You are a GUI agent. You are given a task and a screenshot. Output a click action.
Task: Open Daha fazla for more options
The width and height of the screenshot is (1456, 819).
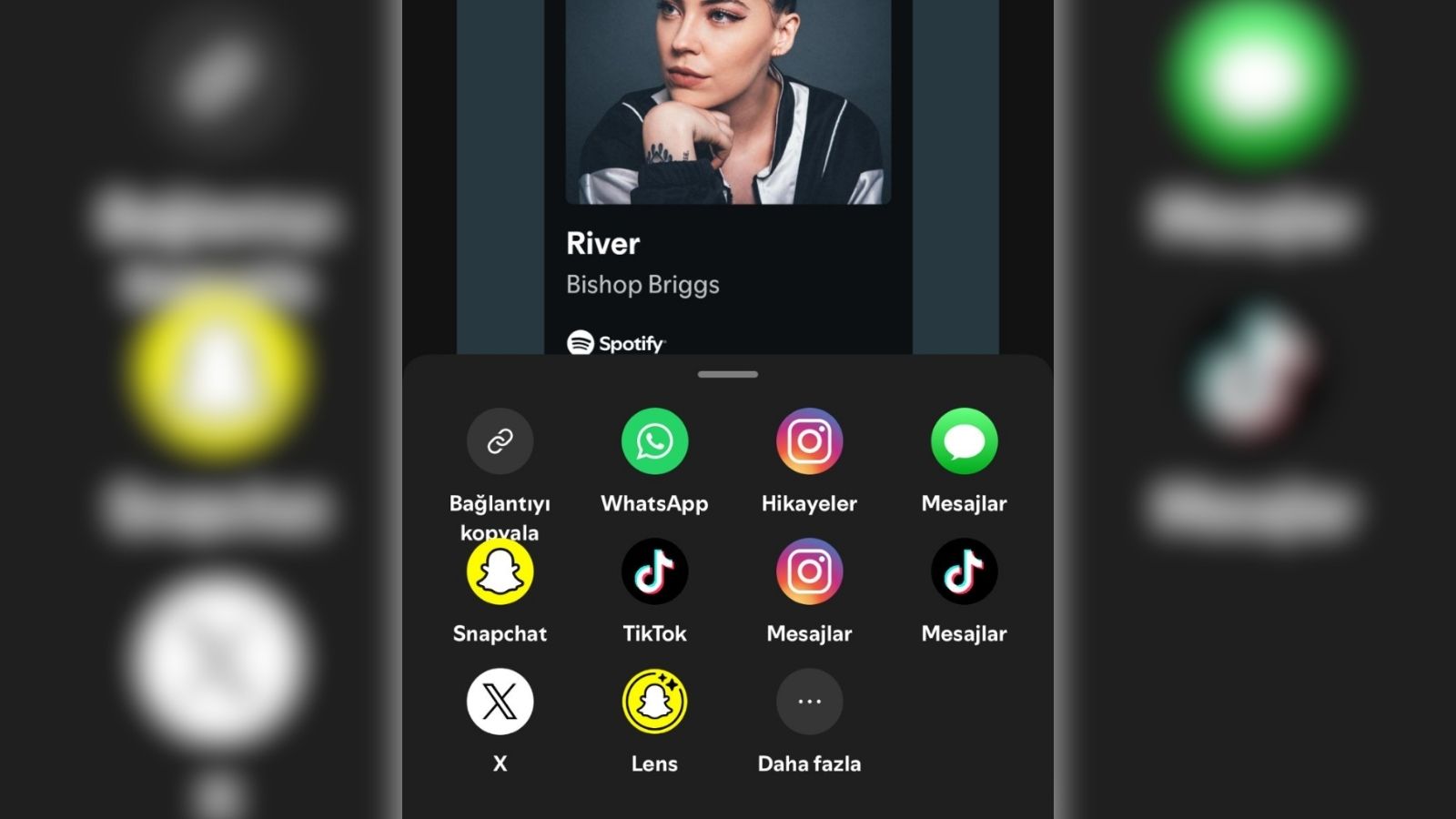[x=809, y=703]
